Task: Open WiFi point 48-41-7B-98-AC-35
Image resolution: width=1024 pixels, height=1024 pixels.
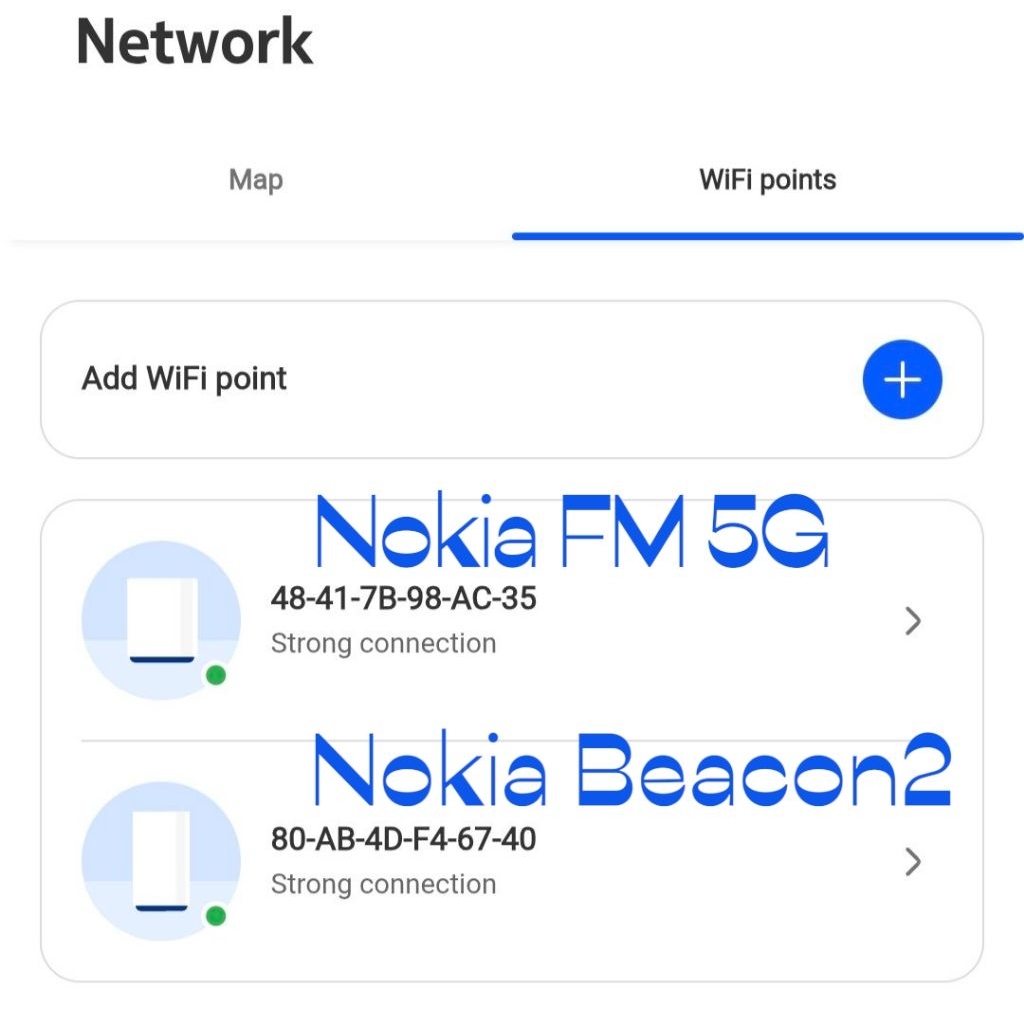Action: (x=510, y=620)
